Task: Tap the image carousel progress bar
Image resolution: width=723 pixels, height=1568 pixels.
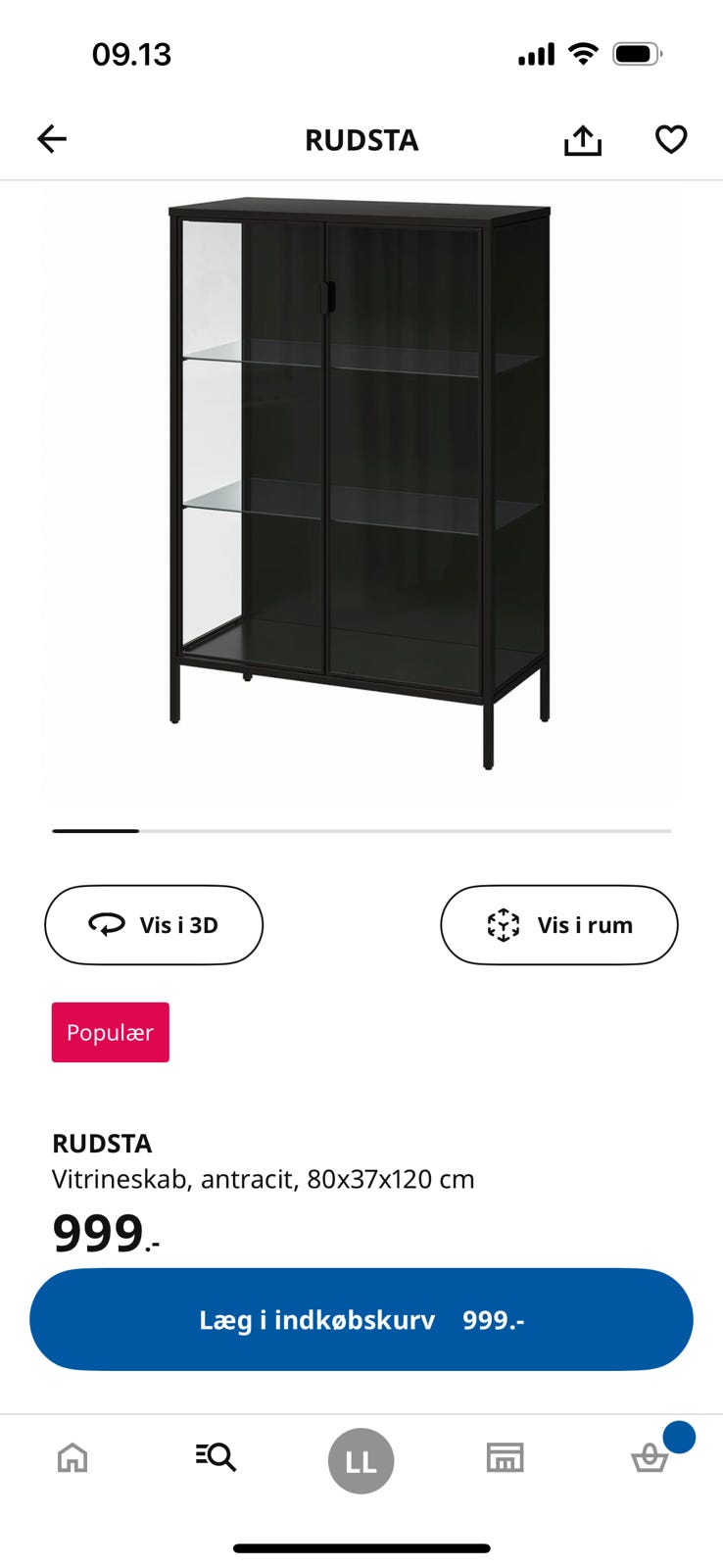Action: pyautogui.click(x=361, y=830)
